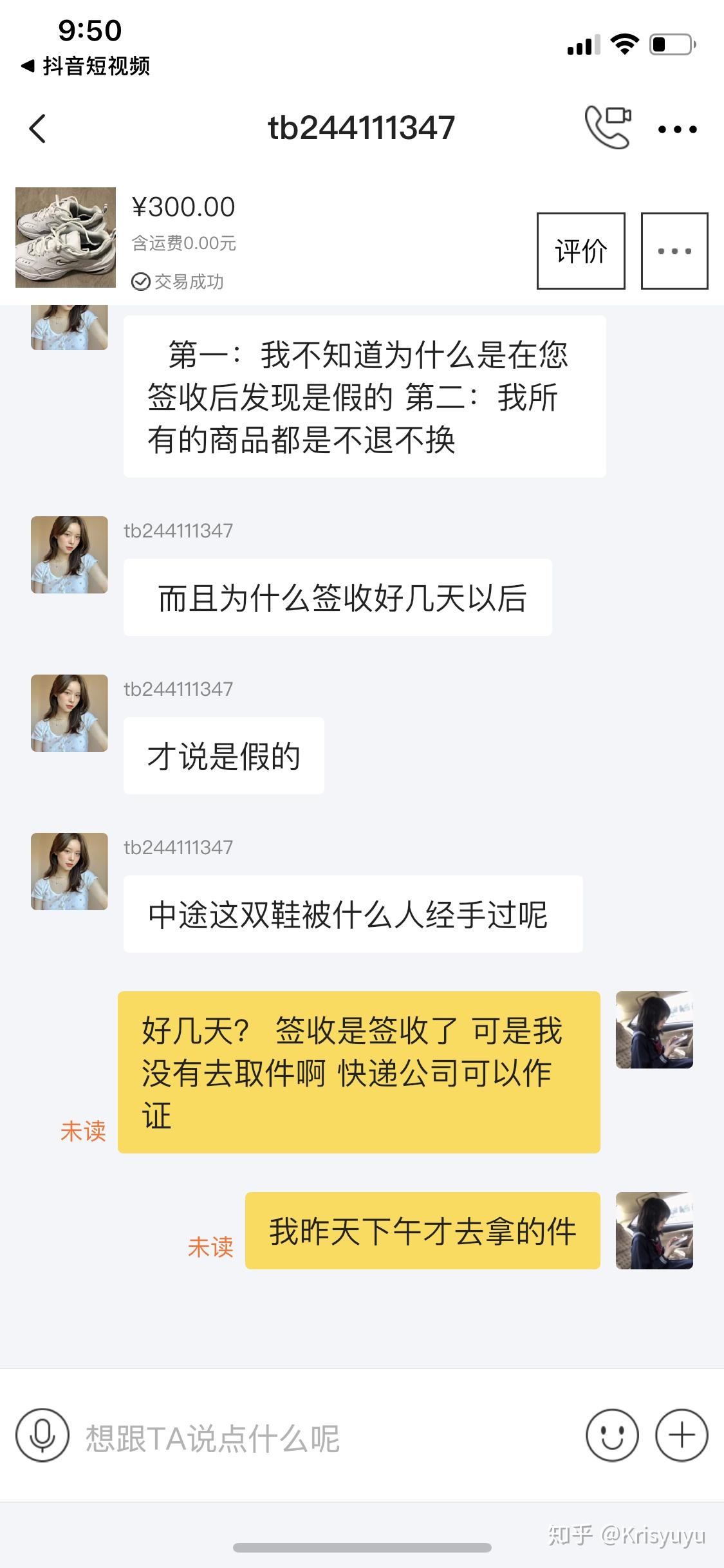View seller avatar beside 才说是假的 message
Image resolution: width=724 pixels, height=1568 pixels.
point(70,713)
